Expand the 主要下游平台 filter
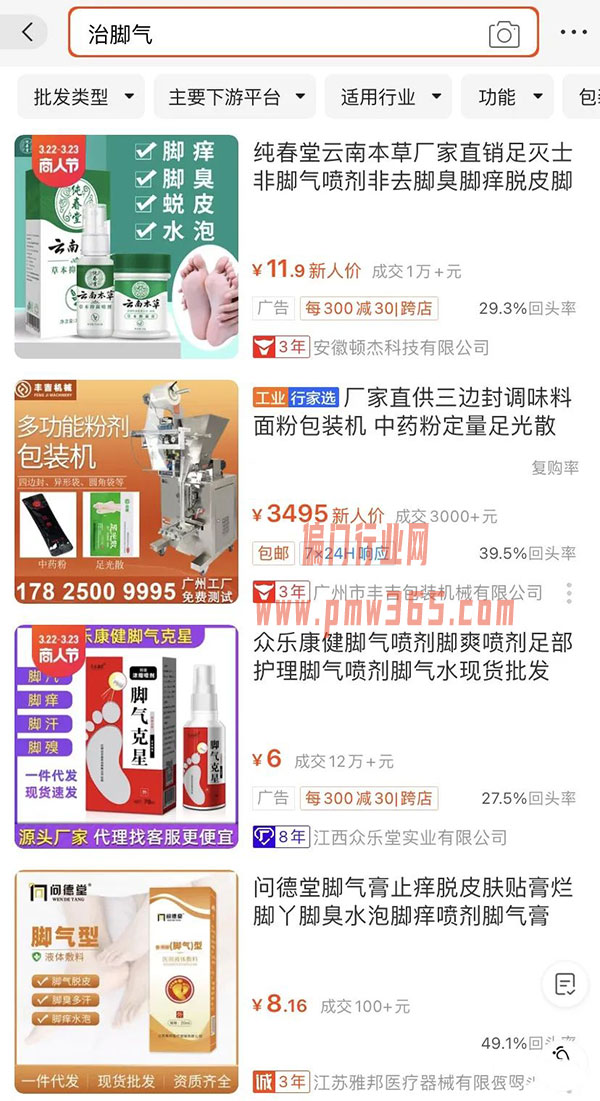Image resolution: width=600 pixels, height=1101 pixels. [235, 97]
